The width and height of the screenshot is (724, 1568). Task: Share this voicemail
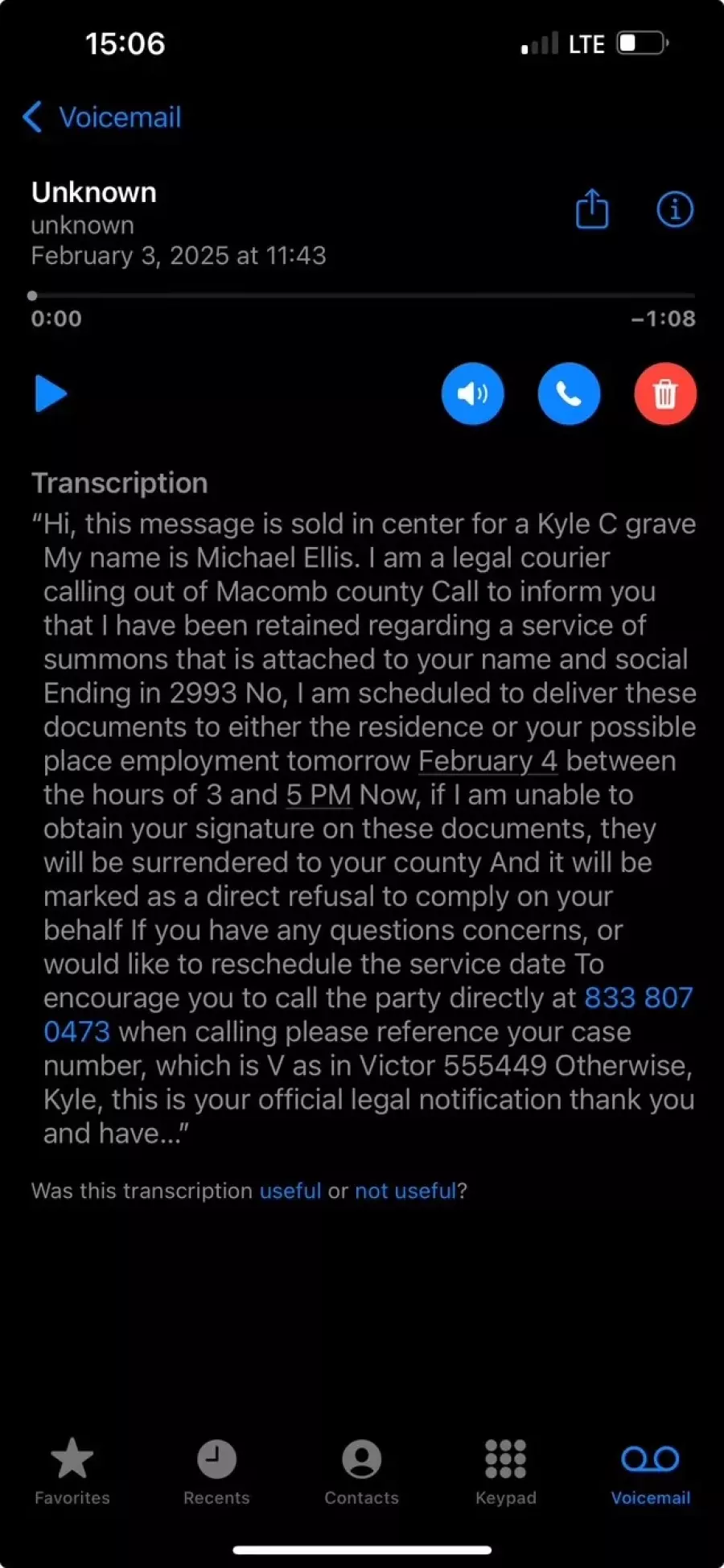(x=592, y=209)
